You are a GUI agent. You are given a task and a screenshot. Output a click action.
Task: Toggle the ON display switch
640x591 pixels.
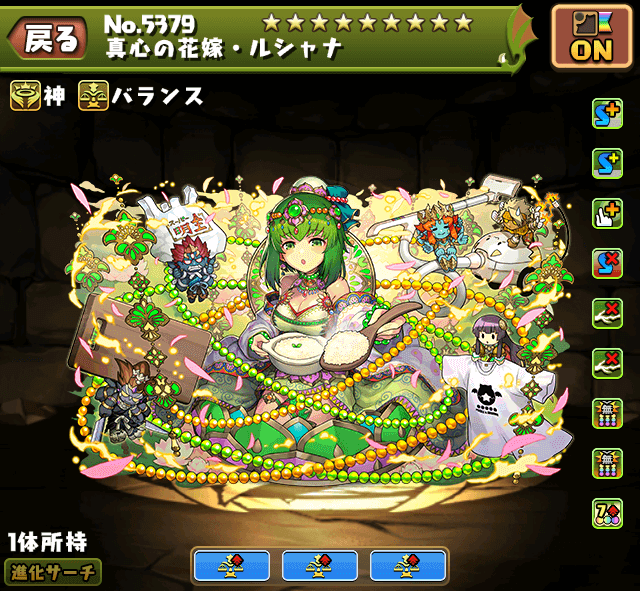(x=591, y=37)
